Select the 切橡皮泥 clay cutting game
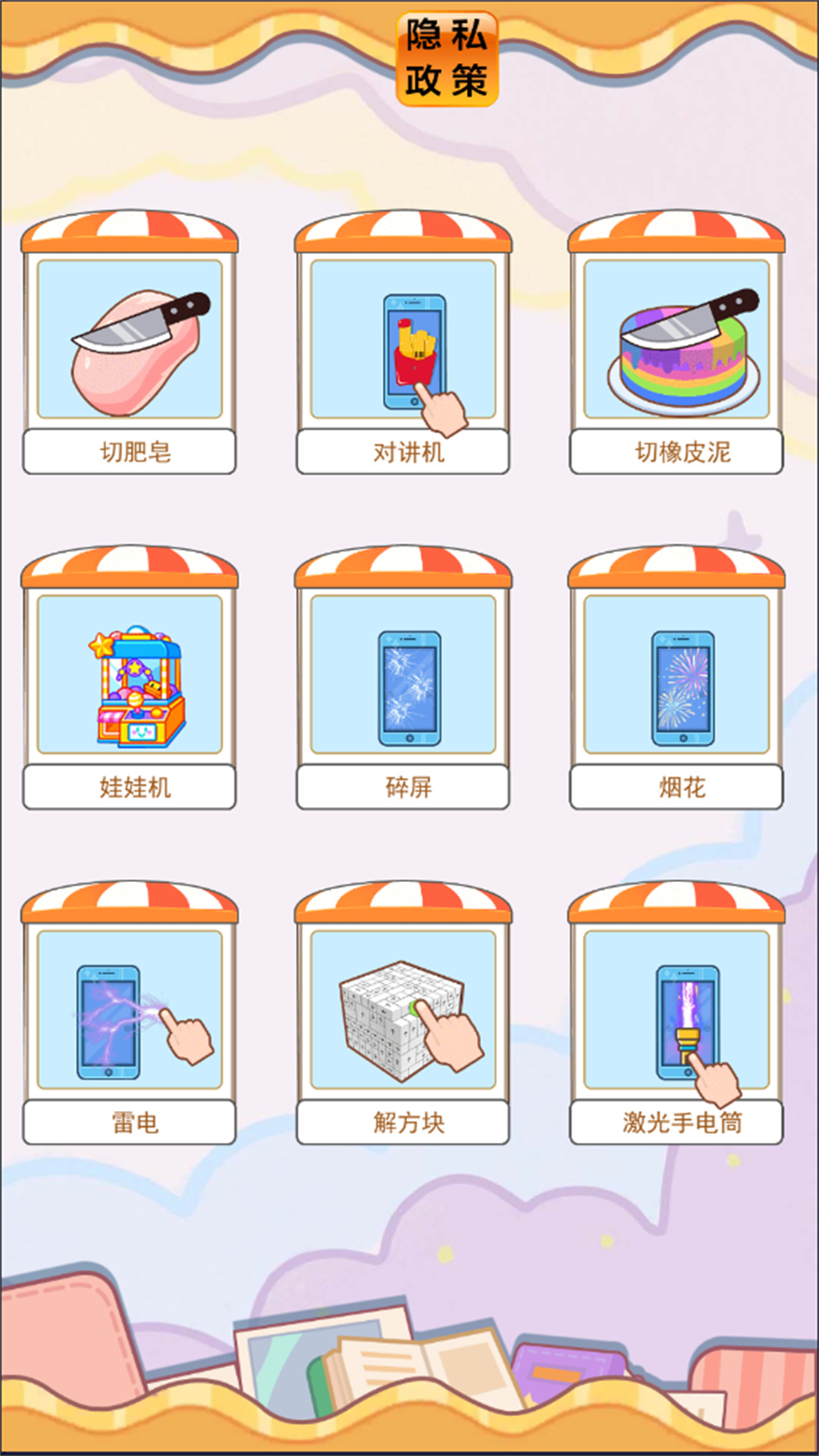 coord(676,341)
